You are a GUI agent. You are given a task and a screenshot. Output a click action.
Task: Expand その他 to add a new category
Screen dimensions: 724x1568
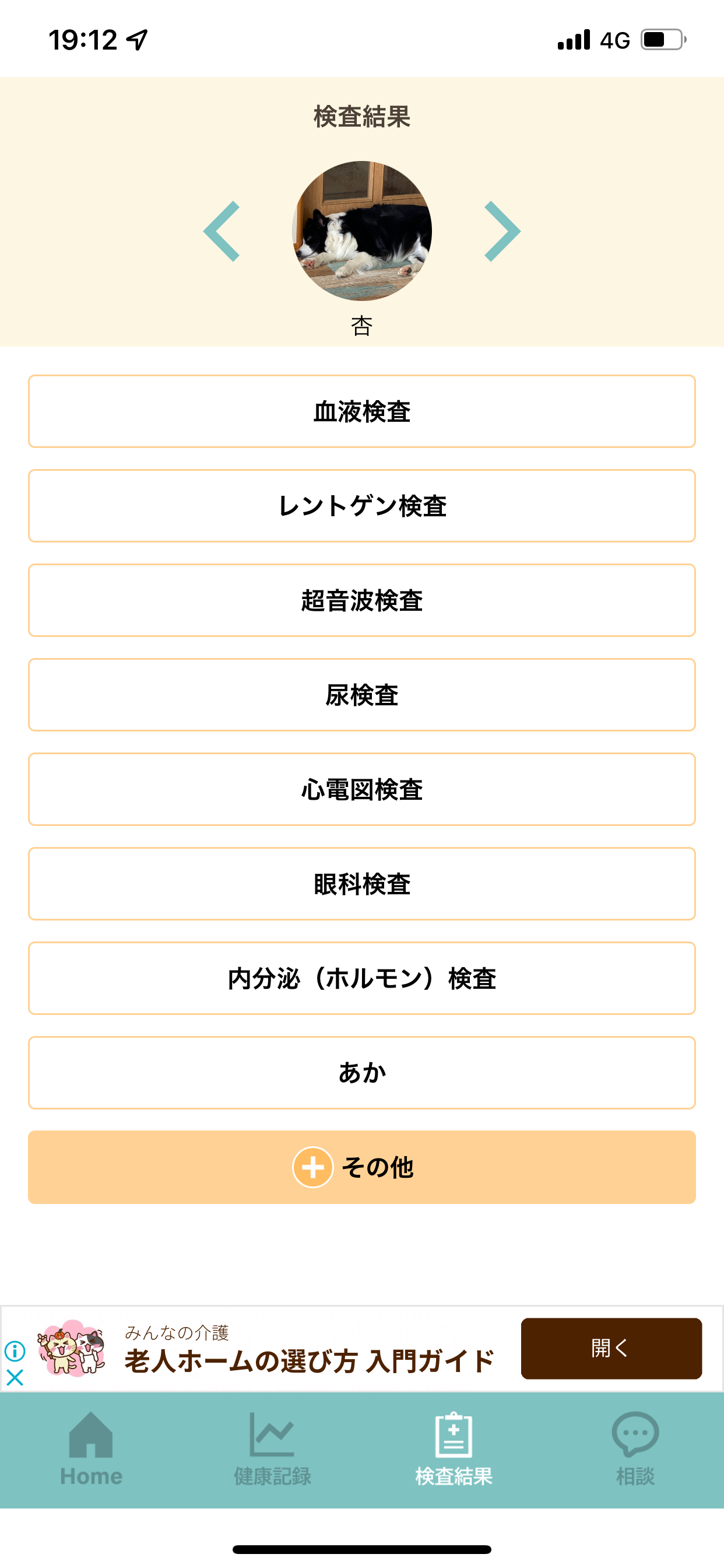(362, 1168)
